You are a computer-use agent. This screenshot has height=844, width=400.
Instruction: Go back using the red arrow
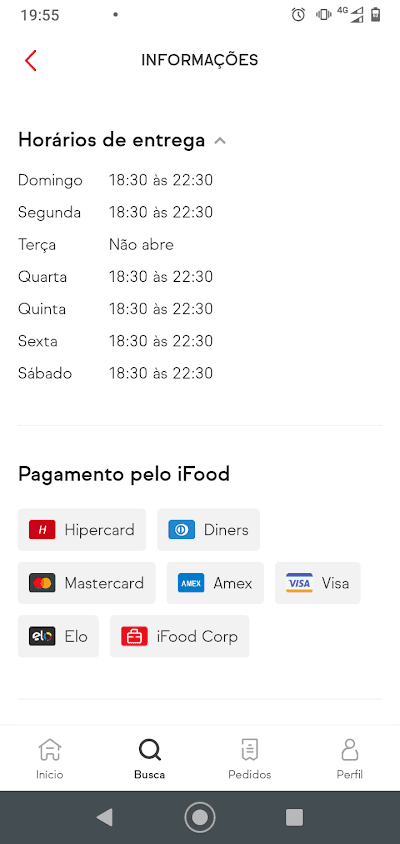tap(31, 60)
